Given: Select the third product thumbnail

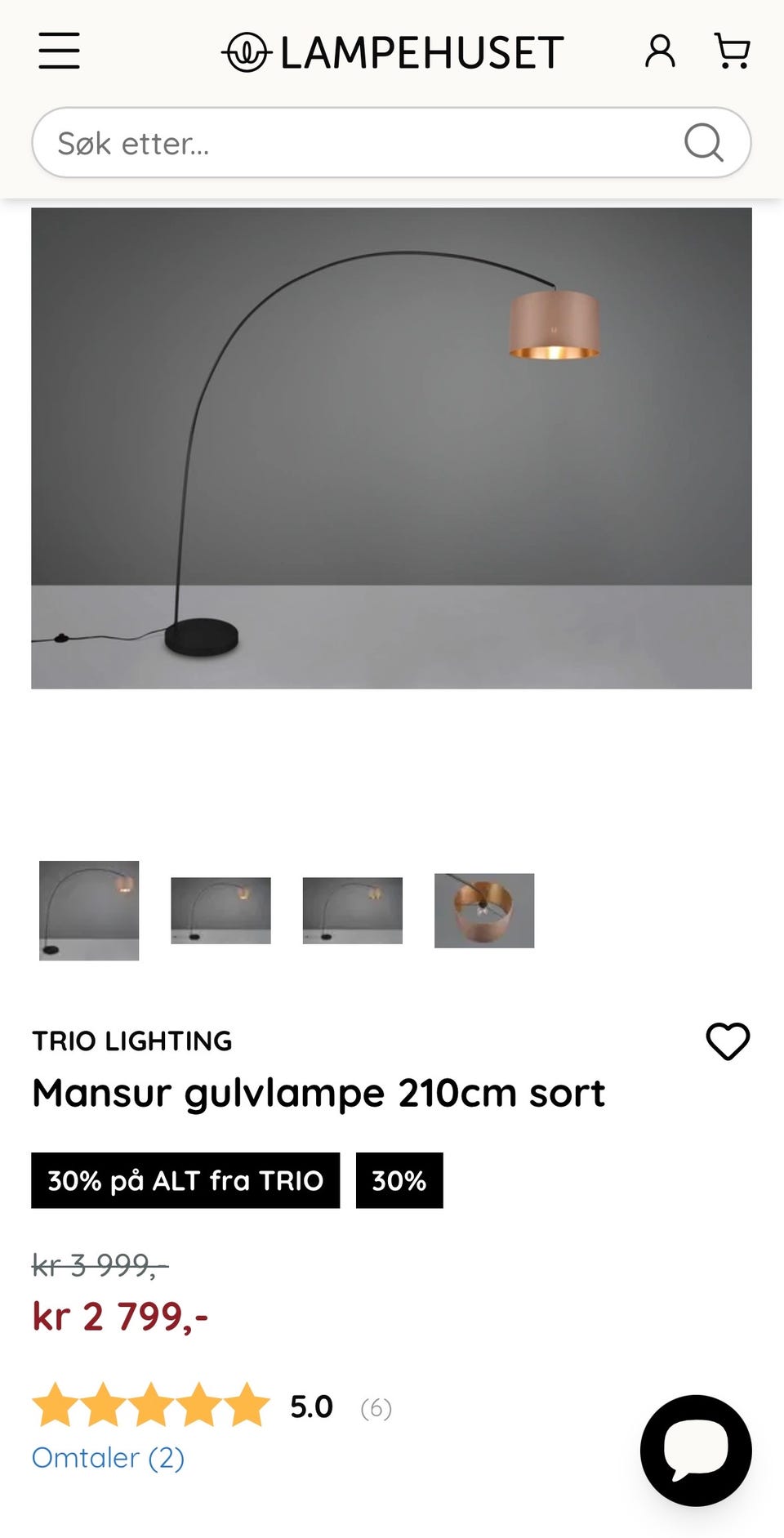Looking at the screenshot, I should point(352,909).
